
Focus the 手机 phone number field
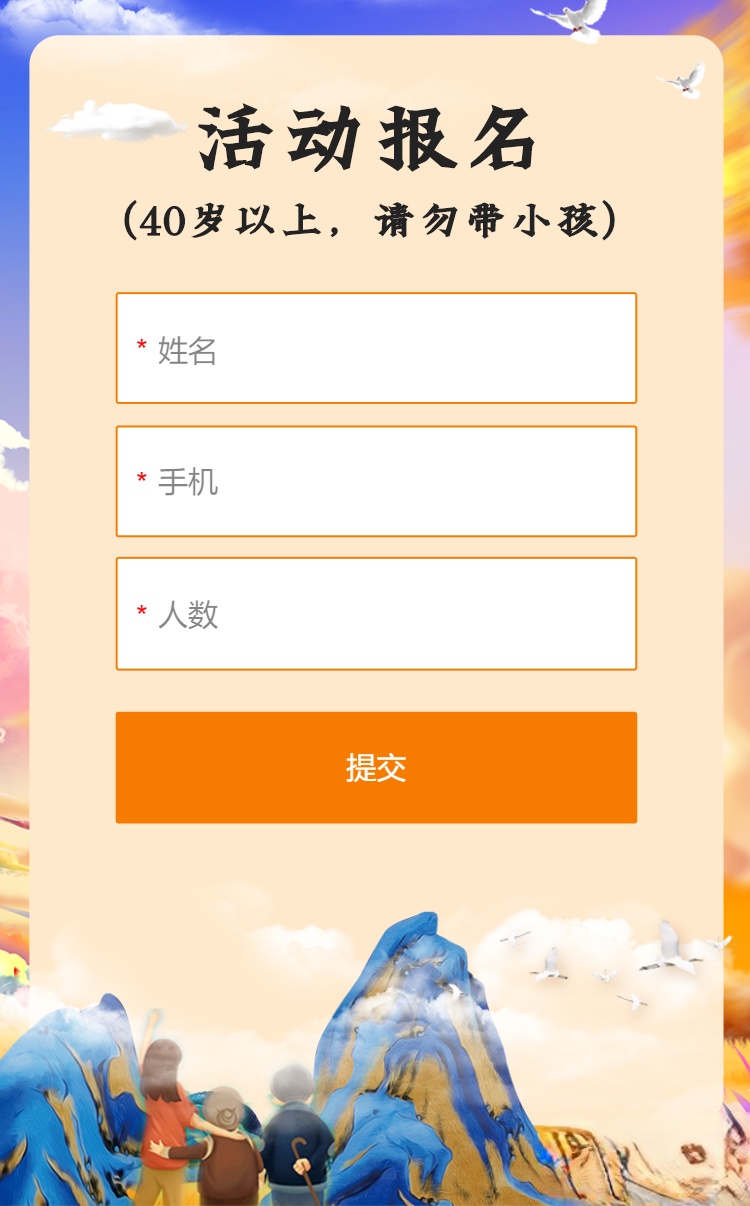point(376,481)
